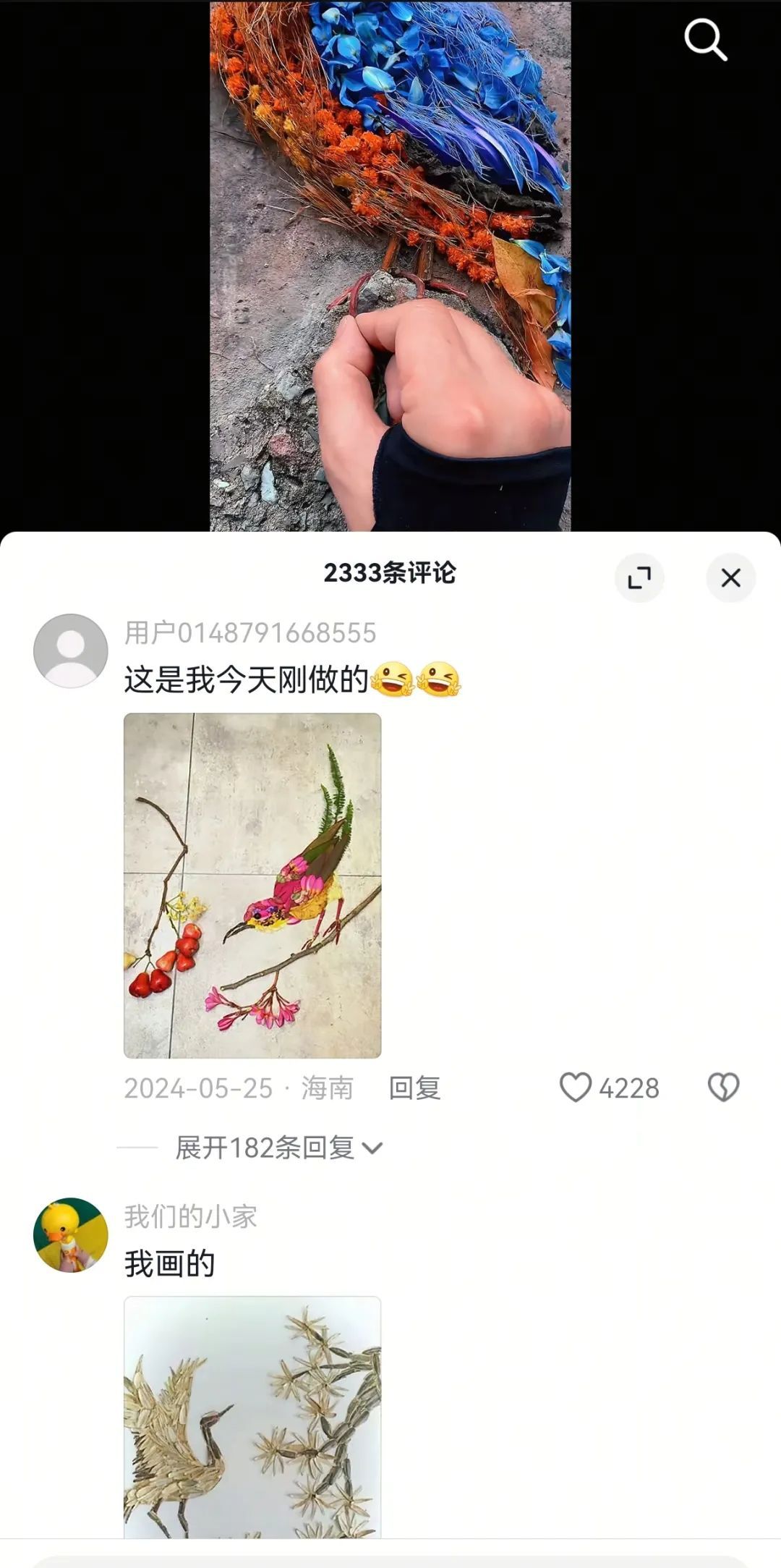Screen dimensions: 781x1568
Task: Open the username 我们的小家
Action: coord(191,1216)
